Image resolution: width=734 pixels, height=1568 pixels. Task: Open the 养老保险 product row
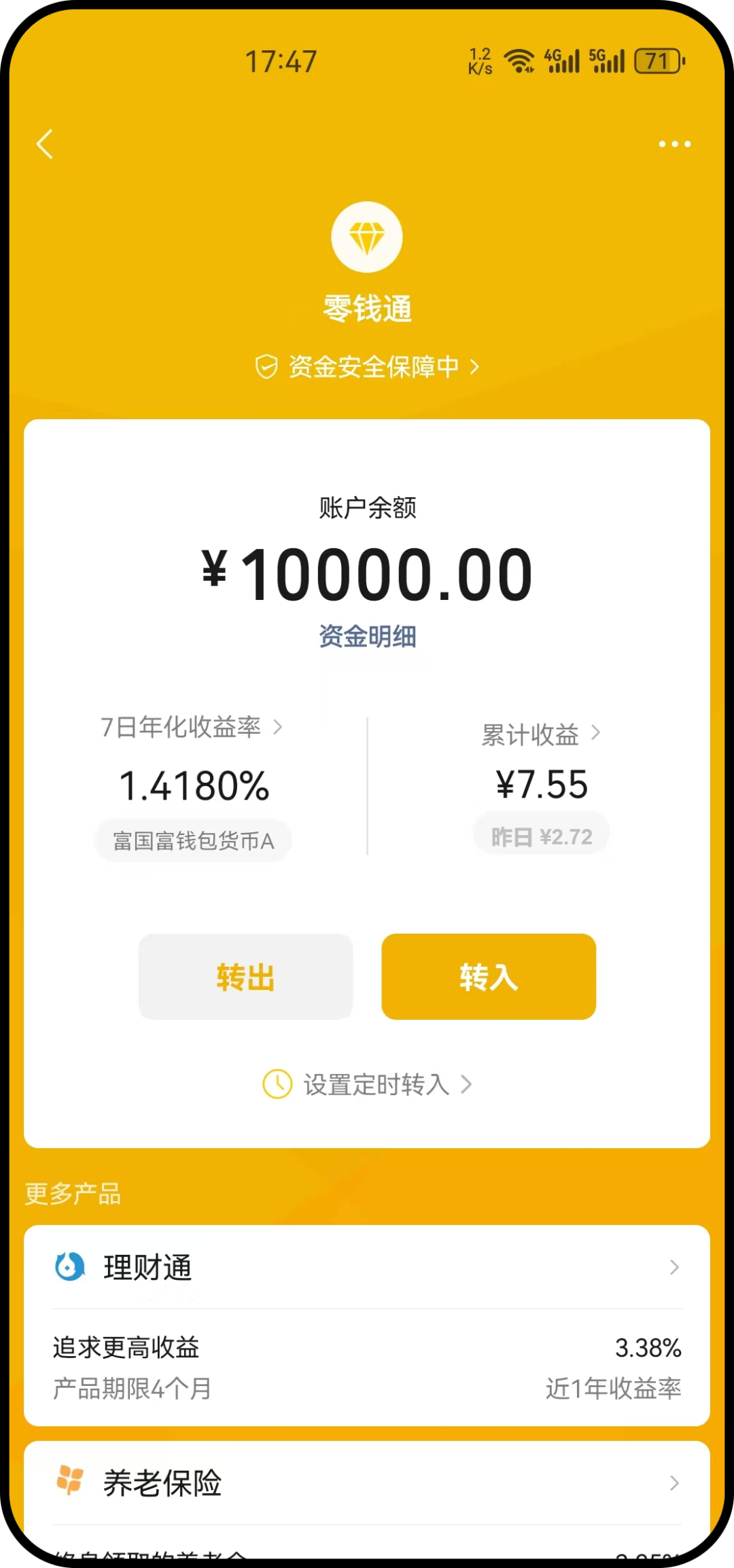(x=367, y=1482)
